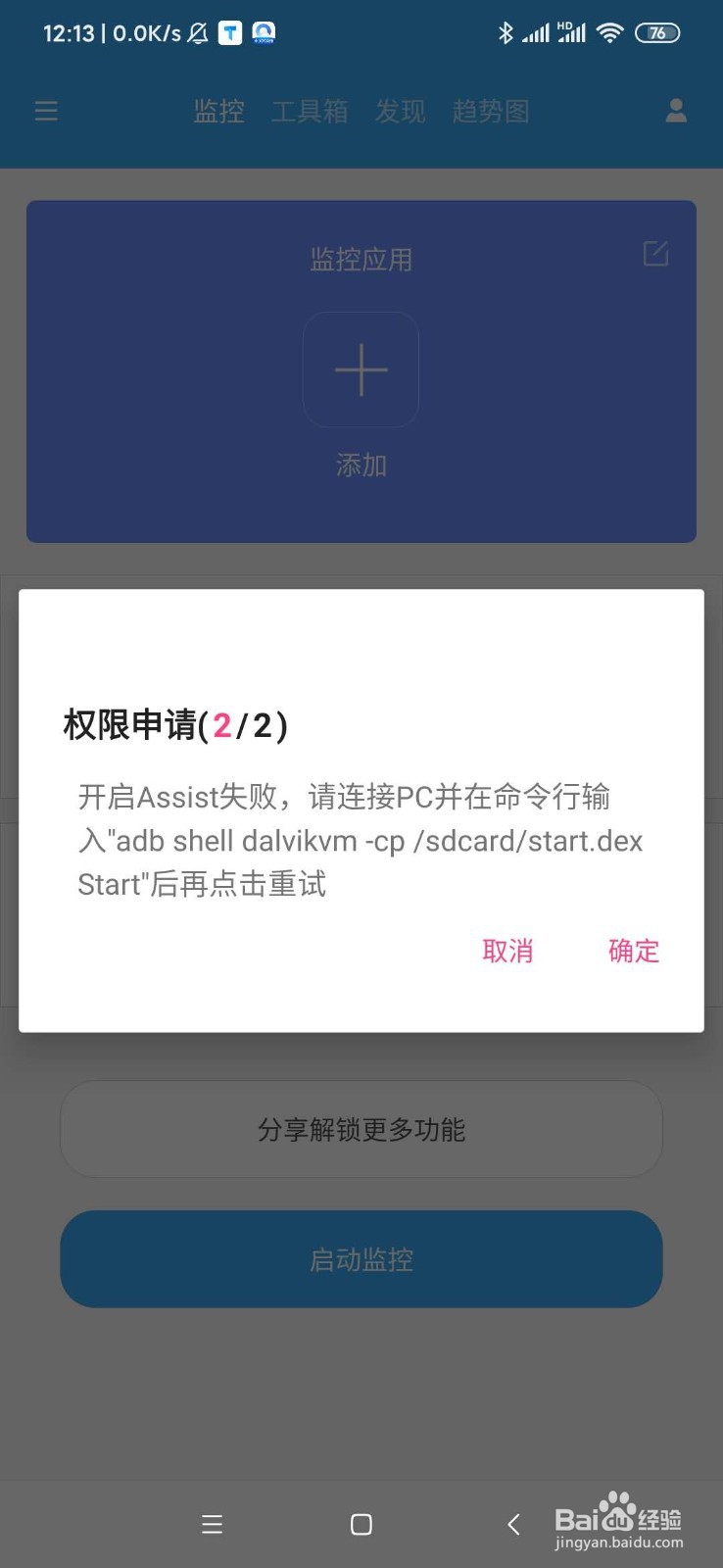Confirm the dialog with 确定
Image resolution: width=723 pixels, height=1568 pixels.
coord(632,951)
